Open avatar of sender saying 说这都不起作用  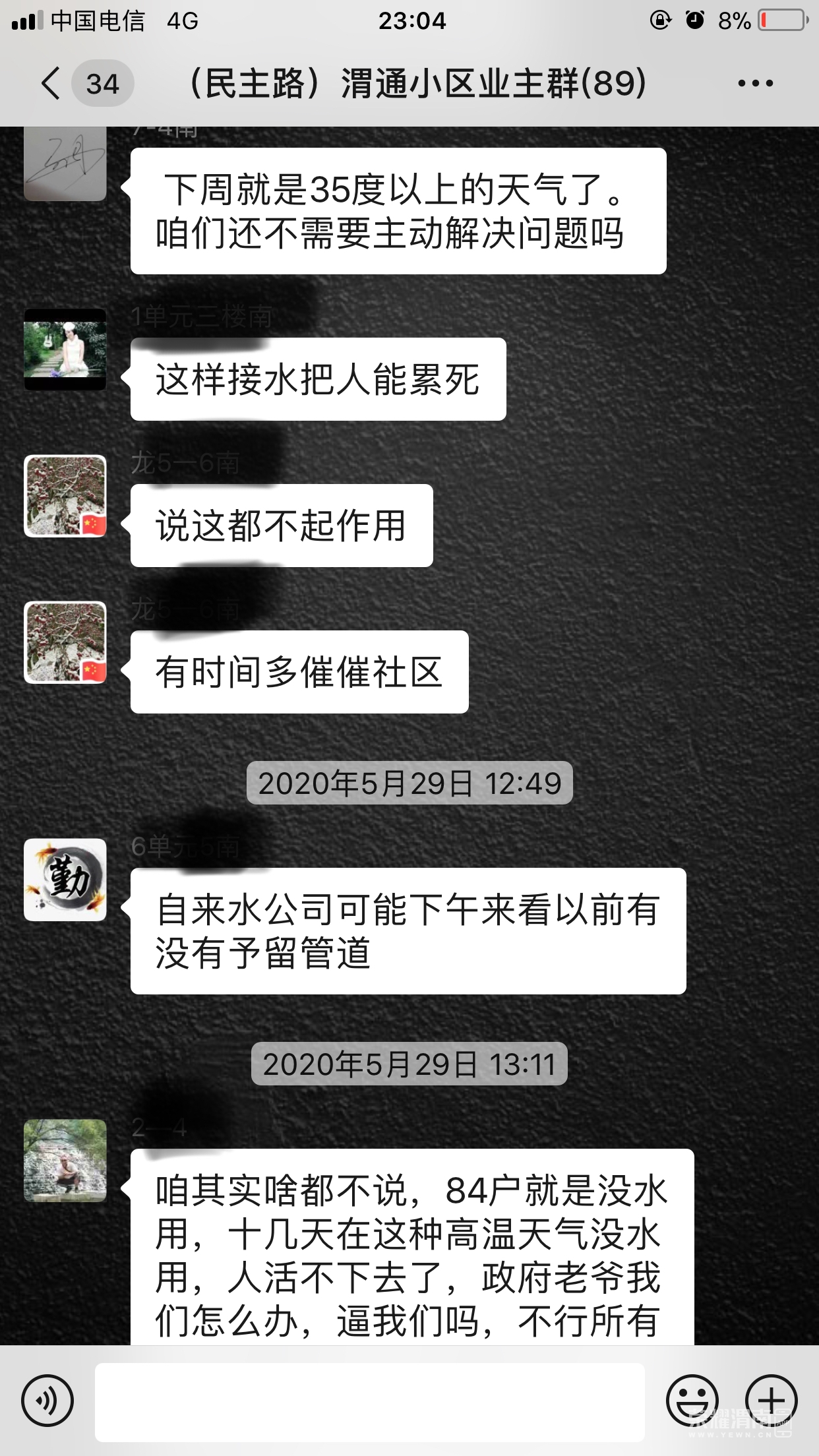tap(65, 496)
